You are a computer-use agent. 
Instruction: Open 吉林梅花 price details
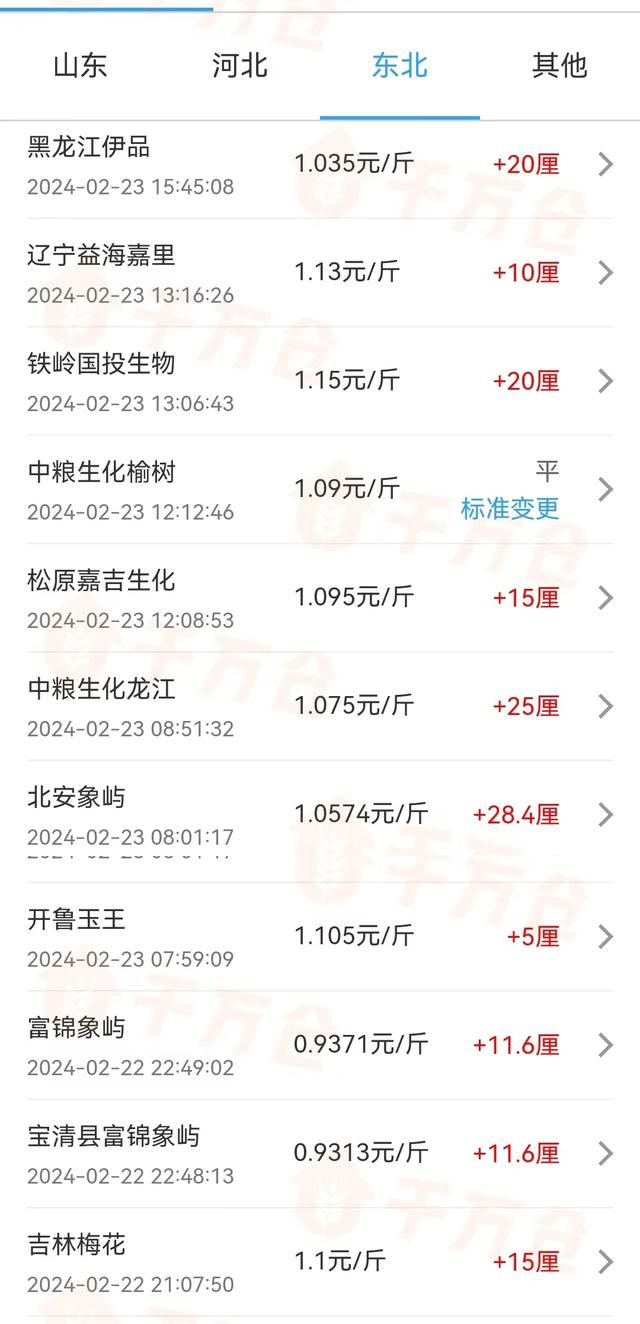coord(320,1262)
